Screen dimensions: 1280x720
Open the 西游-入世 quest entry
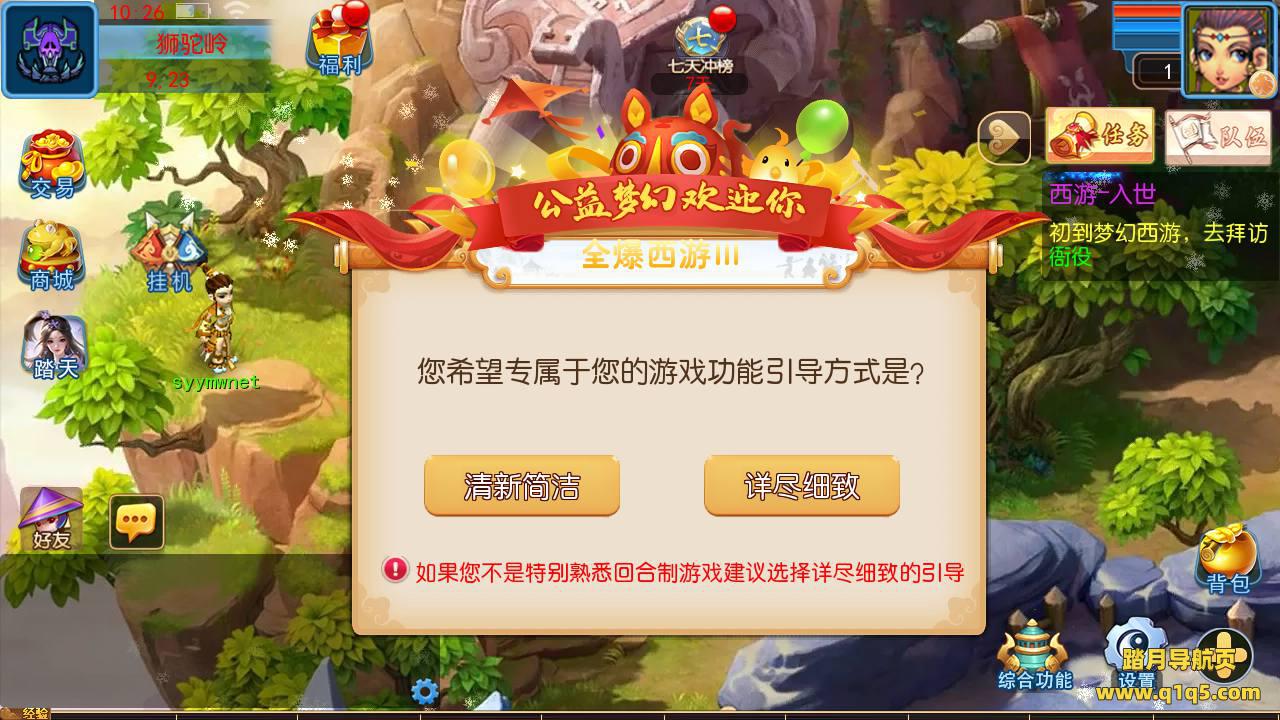pyautogui.click(x=1101, y=194)
